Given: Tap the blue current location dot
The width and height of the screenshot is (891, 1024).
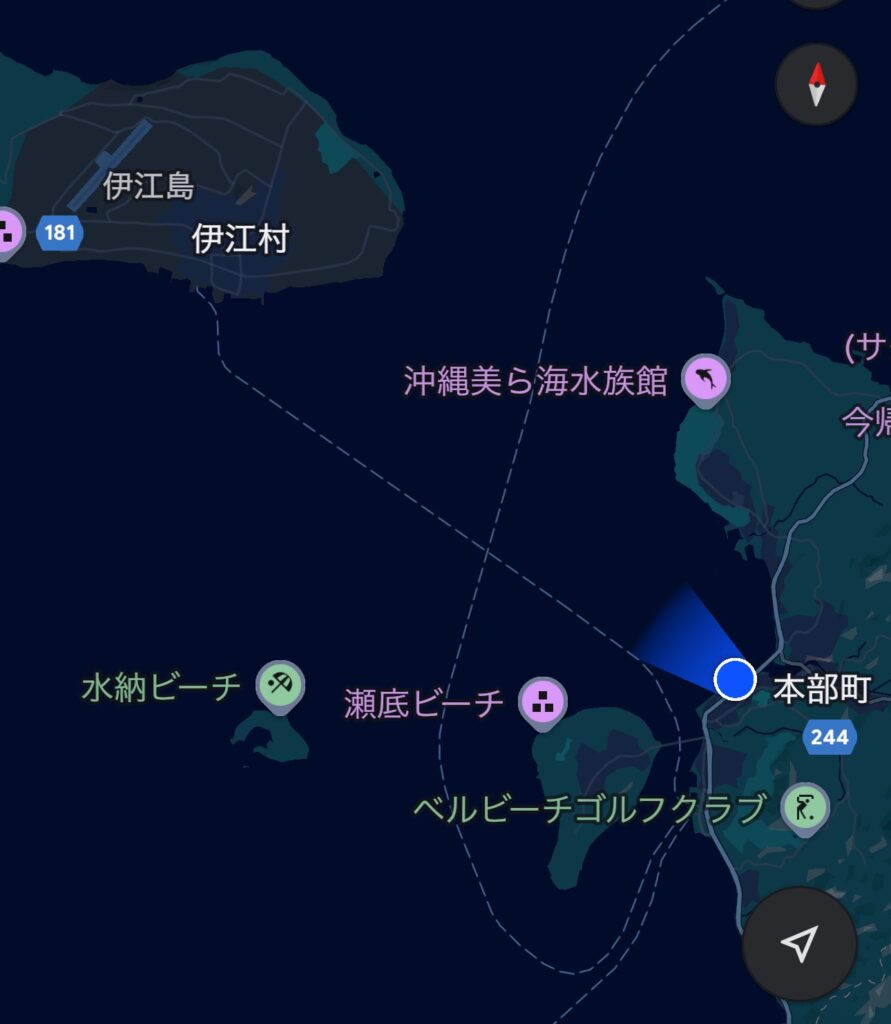Looking at the screenshot, I should [x=735, y=679].
